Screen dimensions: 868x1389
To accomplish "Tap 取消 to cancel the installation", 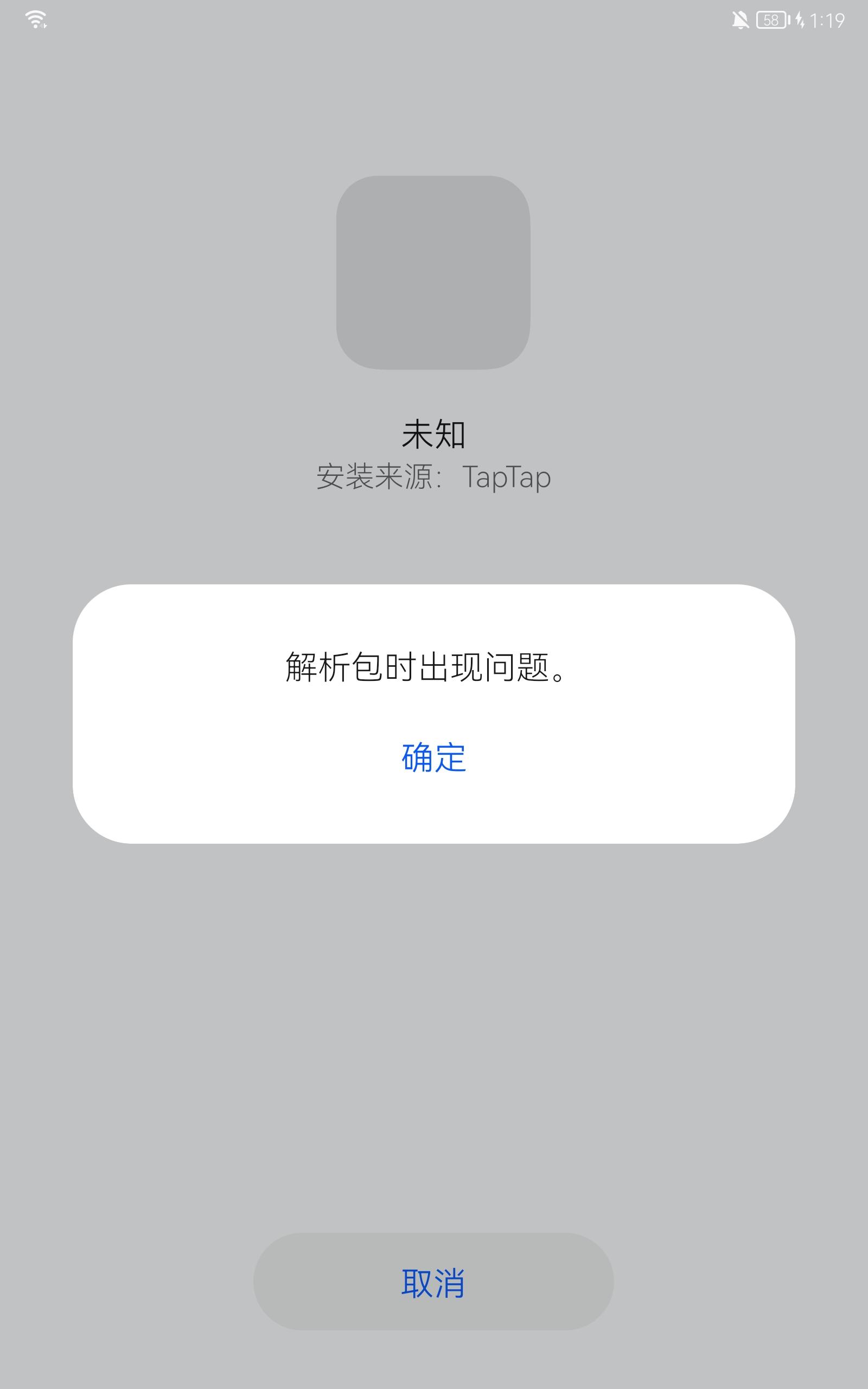I will pos(434,1282).
